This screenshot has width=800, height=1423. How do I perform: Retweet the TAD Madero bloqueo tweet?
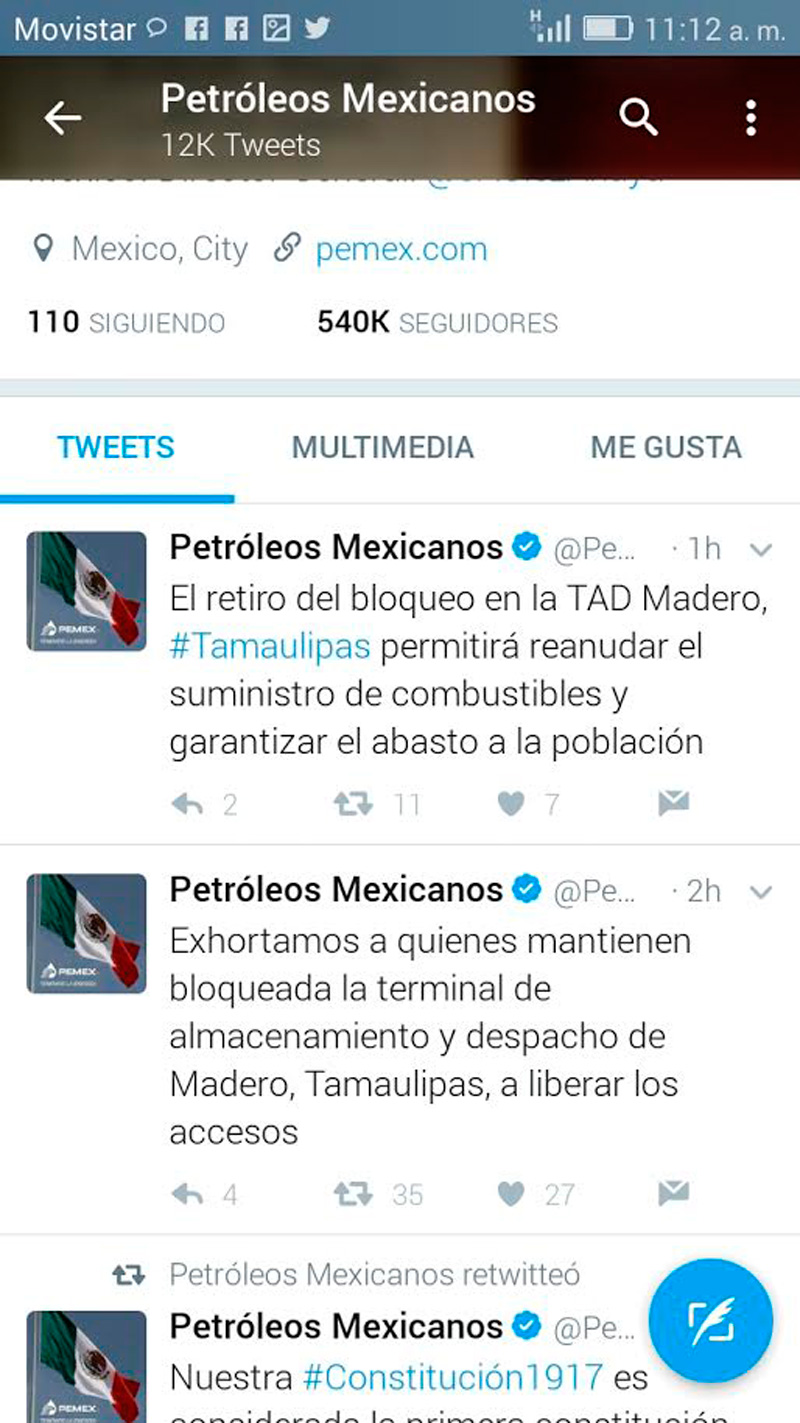(353, 804)
